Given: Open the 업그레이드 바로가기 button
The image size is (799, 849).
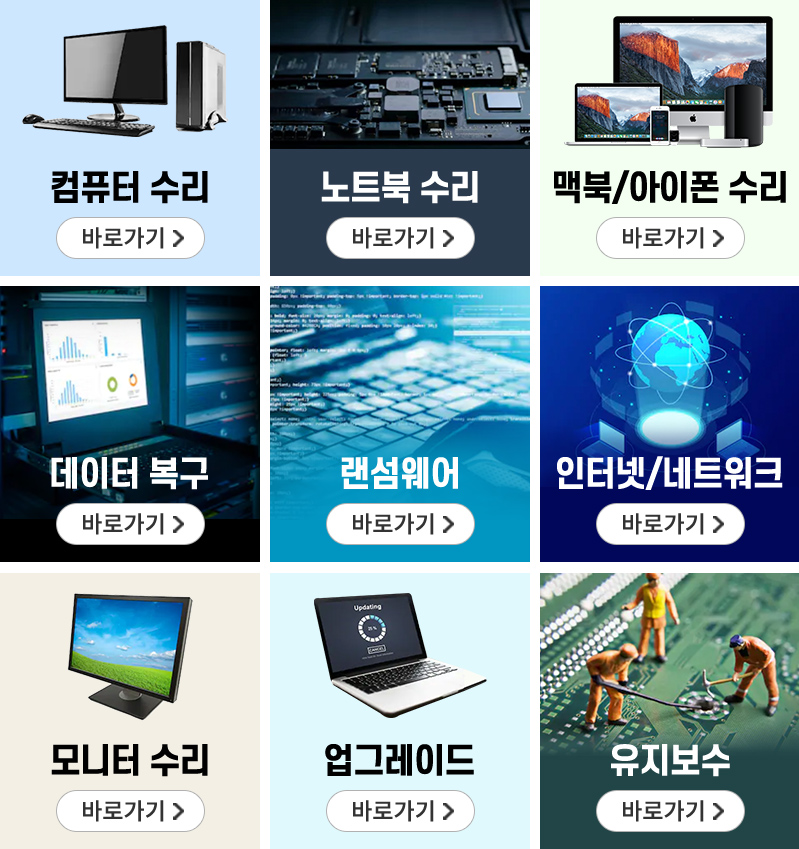Looking at the screenshot, I should click(400, 811).
